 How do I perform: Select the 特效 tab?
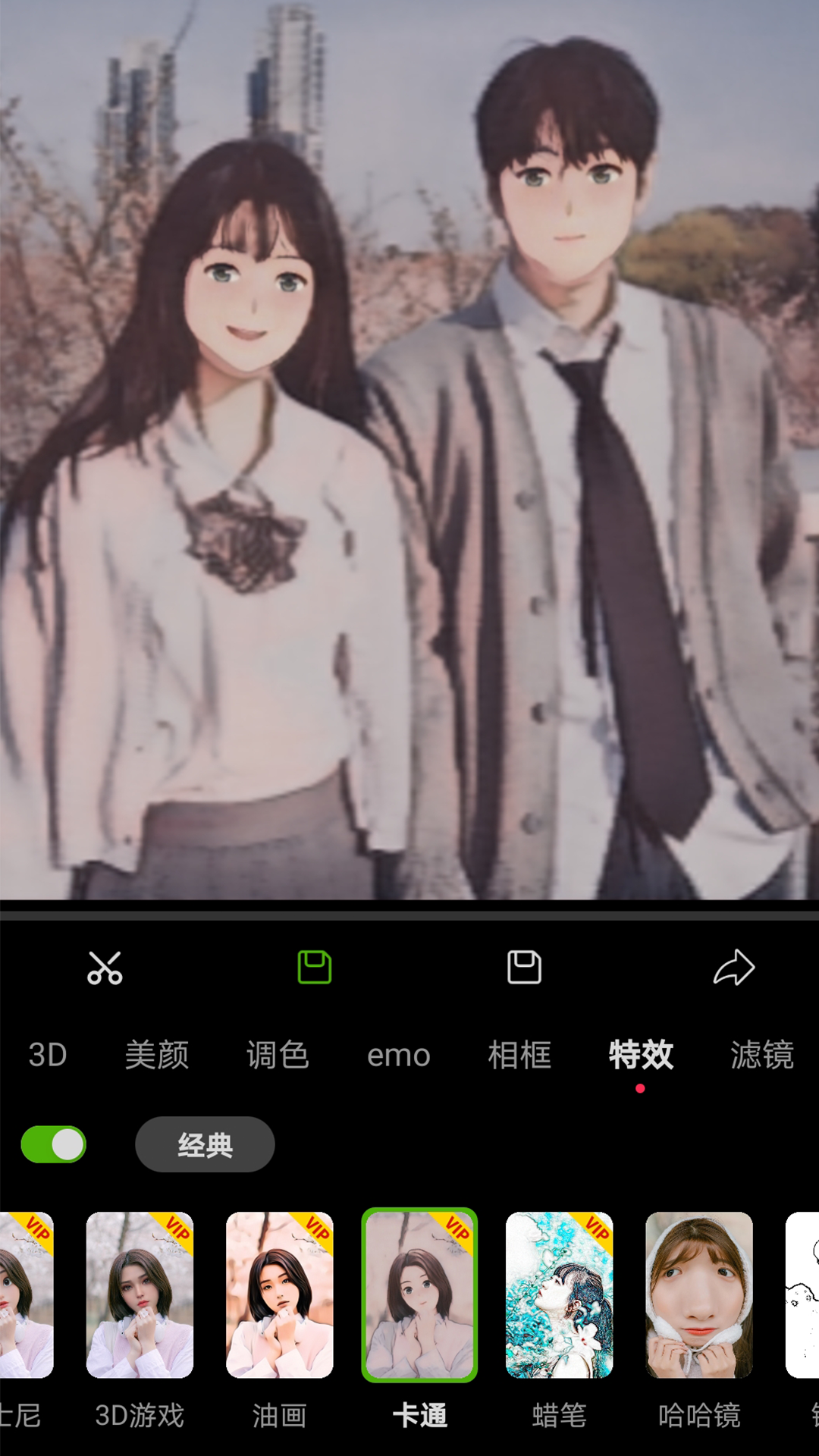(x=641, y=1055)
